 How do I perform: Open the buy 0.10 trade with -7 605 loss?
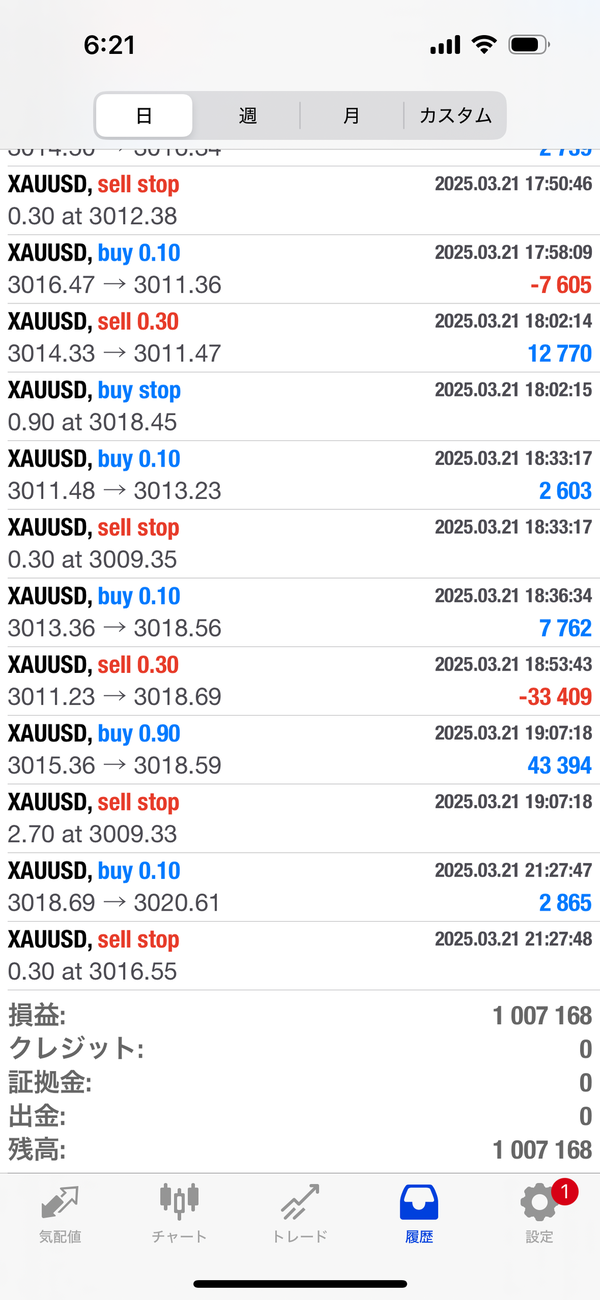click(300, 269)
